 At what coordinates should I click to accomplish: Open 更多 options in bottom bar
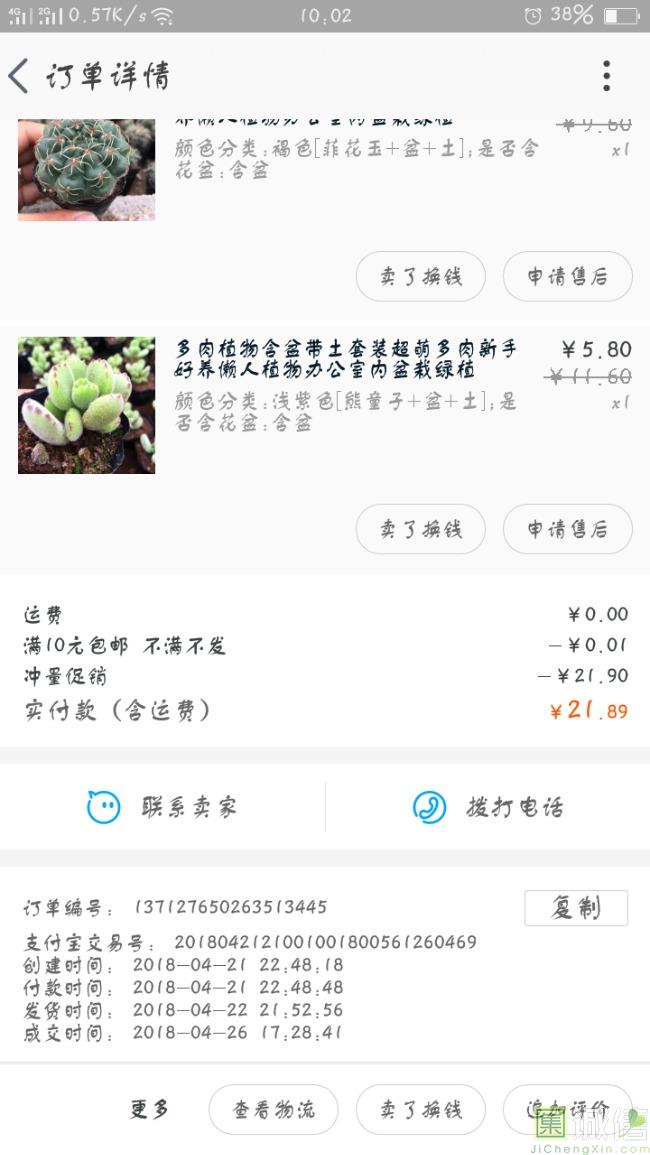point(150,1109)
